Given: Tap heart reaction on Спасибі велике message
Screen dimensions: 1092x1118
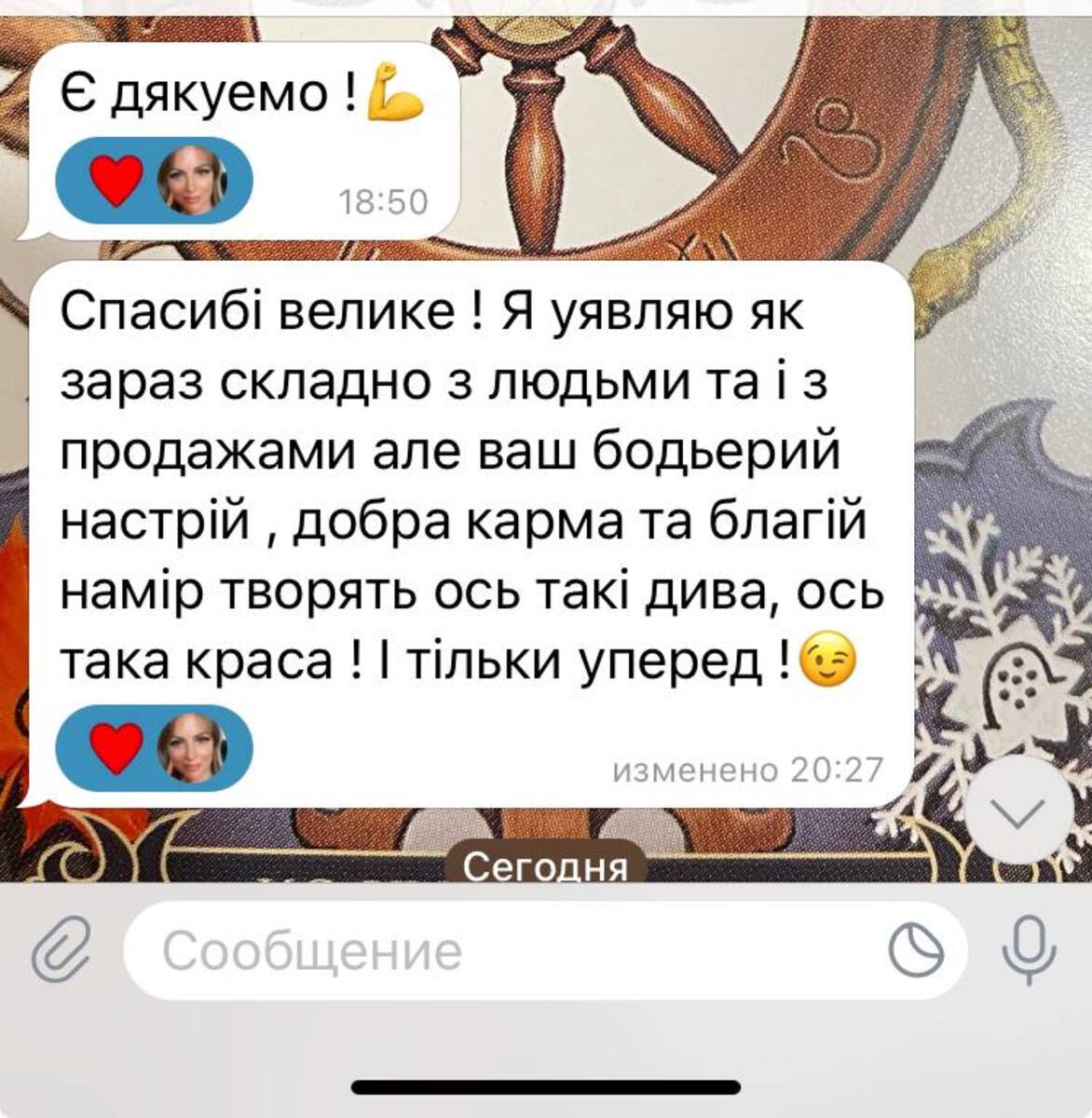Looking at the screenshot, I should [117, 748].
